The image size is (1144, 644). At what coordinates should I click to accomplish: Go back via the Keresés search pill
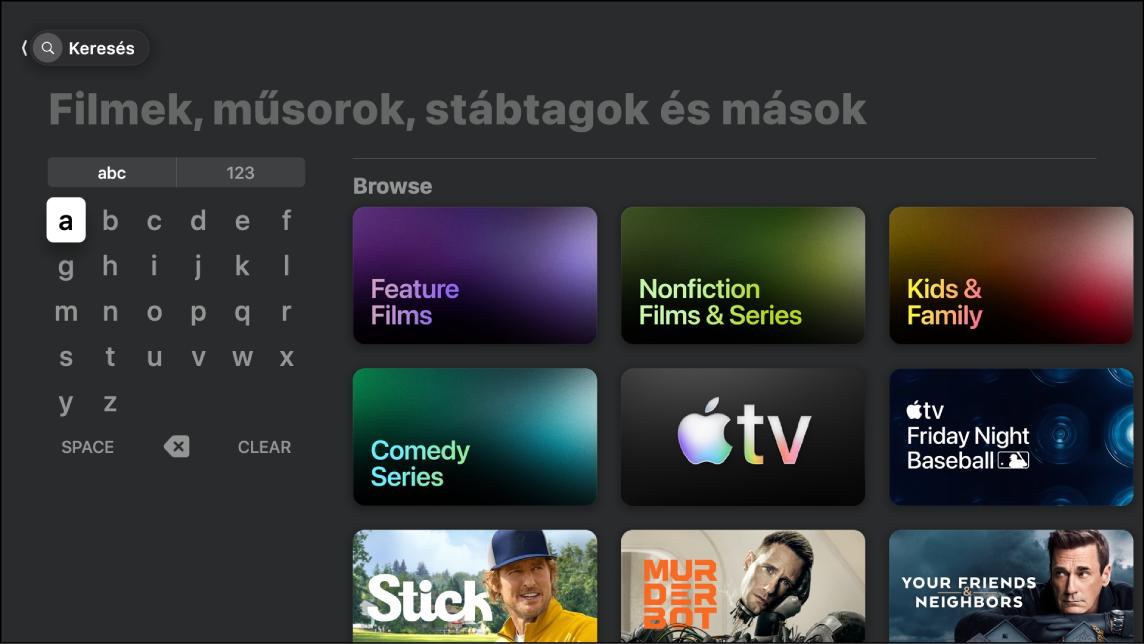88,48
